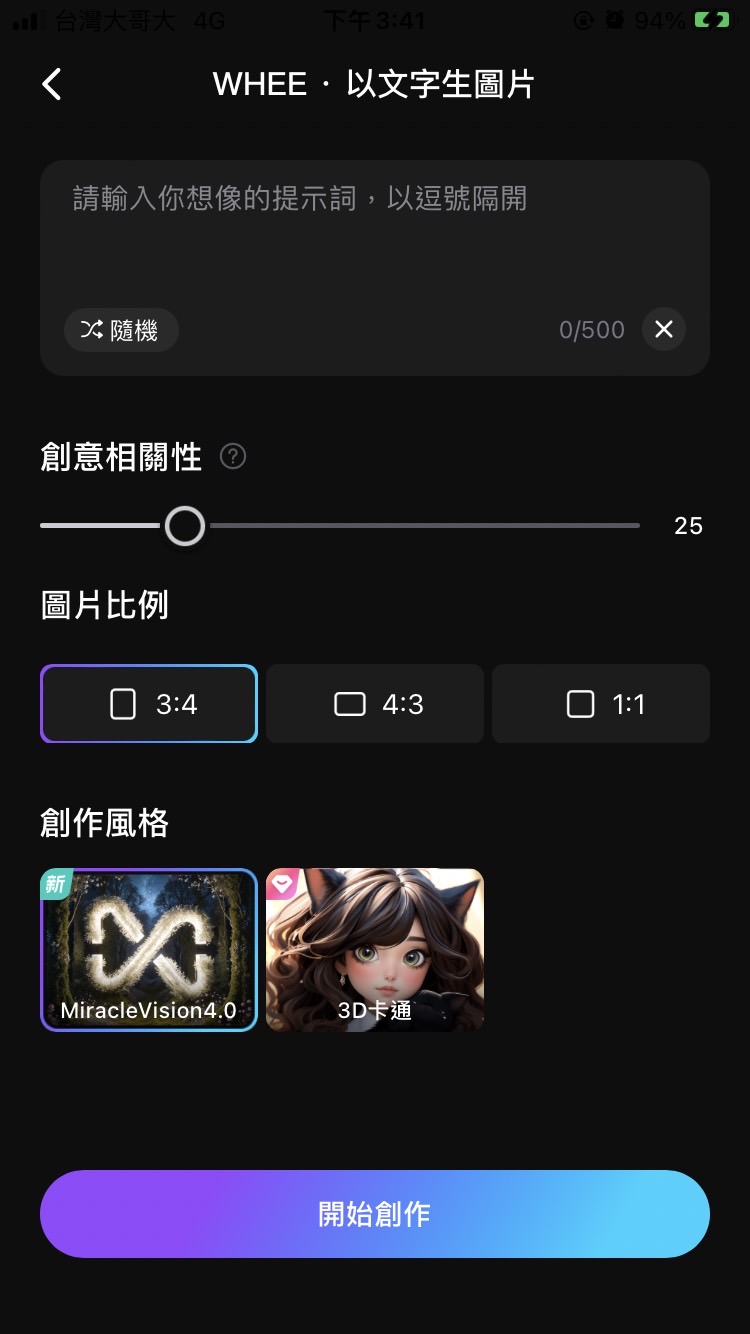
Task: Tap the back arrow to exit
Action: click(51, 84)
